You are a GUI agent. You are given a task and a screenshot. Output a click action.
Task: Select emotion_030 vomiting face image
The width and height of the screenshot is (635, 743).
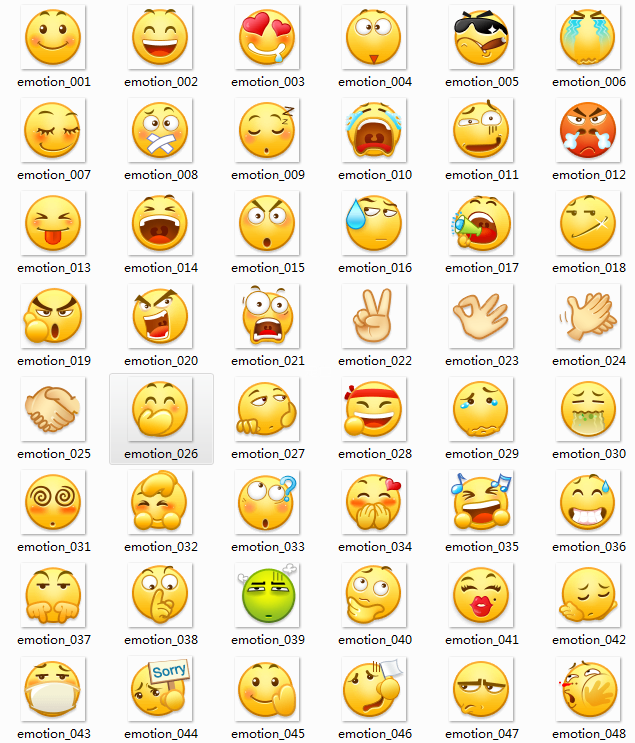[x=588, y=409]
